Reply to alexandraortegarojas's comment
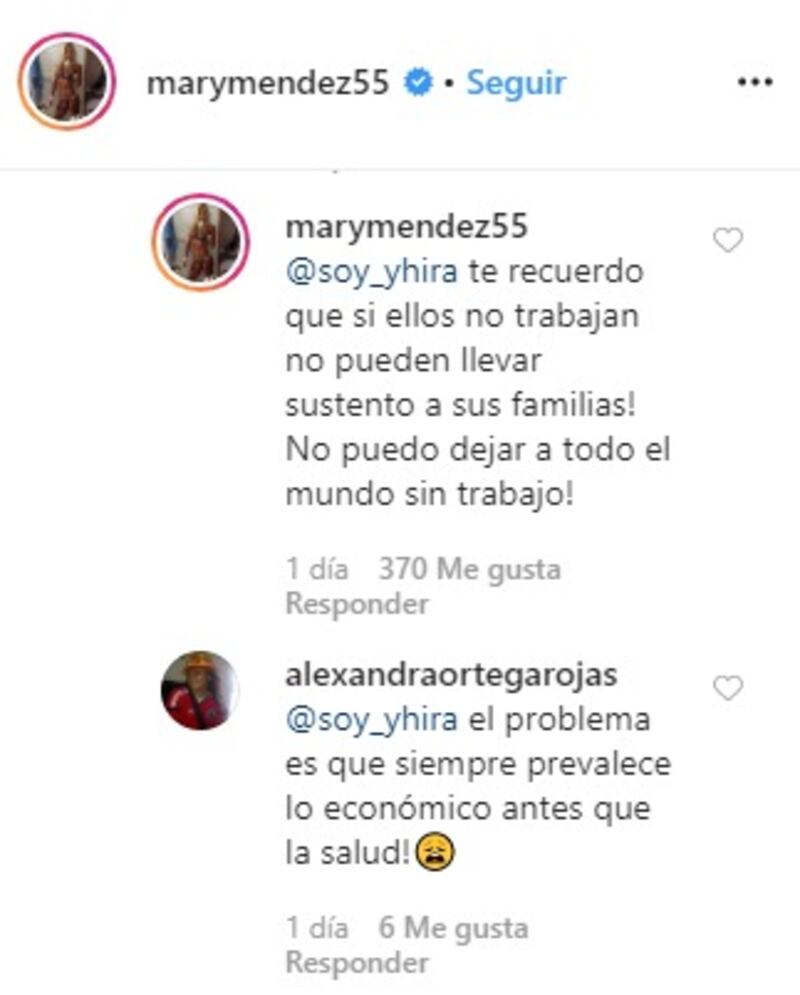The width and height of the screenshot is (800, 995). point(356,963)
